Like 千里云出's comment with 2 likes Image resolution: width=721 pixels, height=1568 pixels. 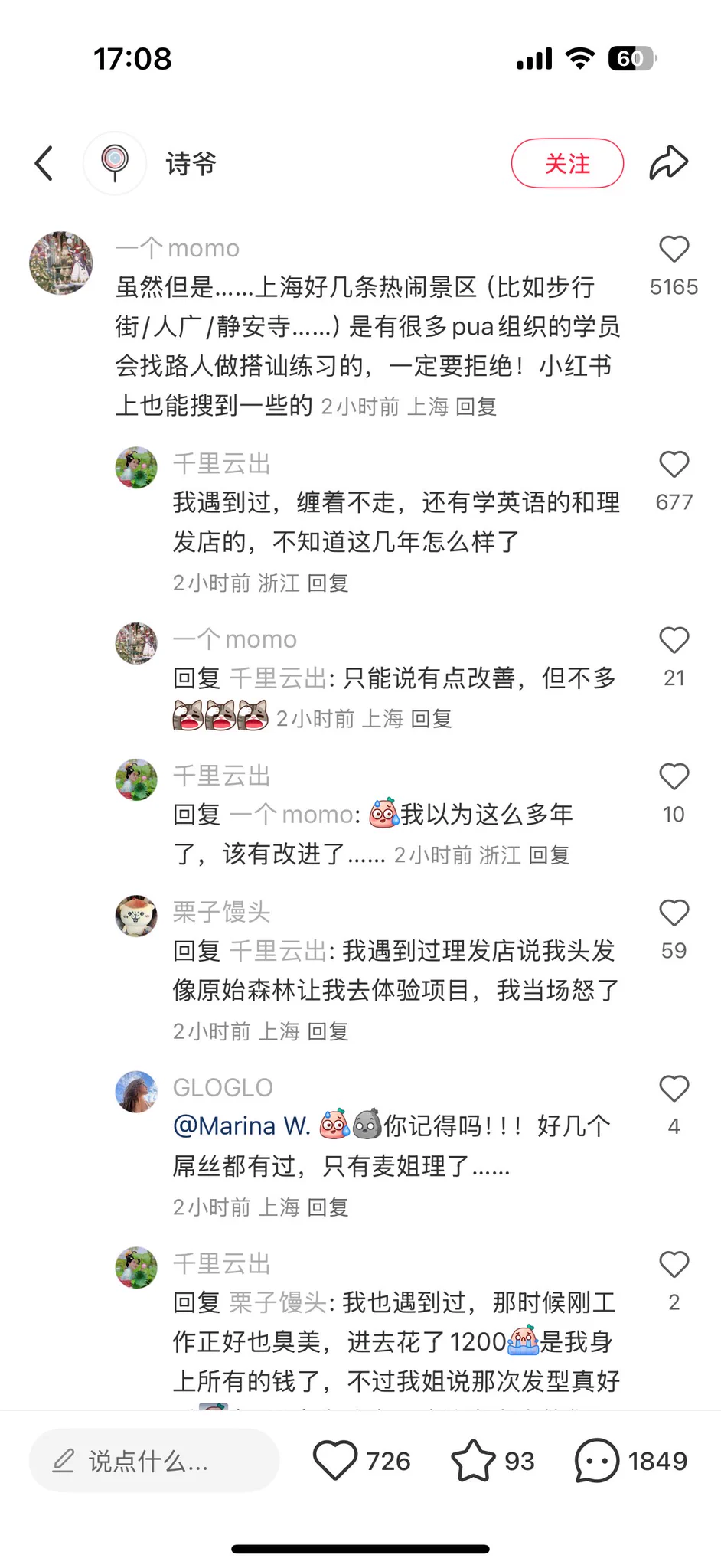tap(674, 1264)
